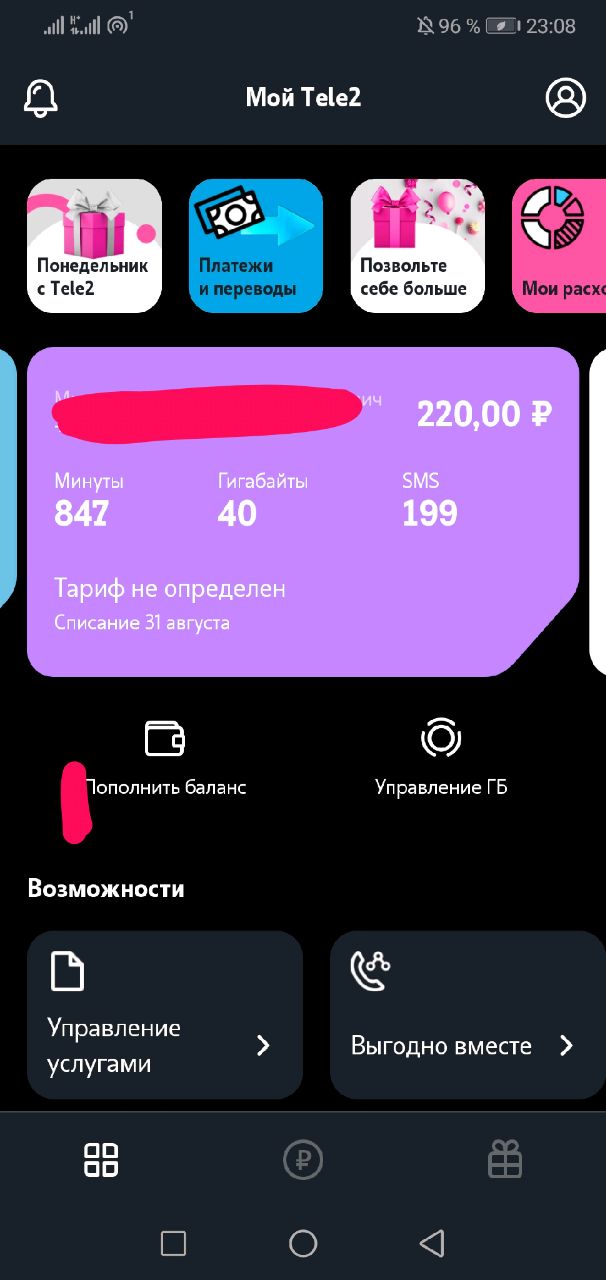Open the Выгодно вместе card
This screenshot has width=606, height=1280.
point(466,1015)
